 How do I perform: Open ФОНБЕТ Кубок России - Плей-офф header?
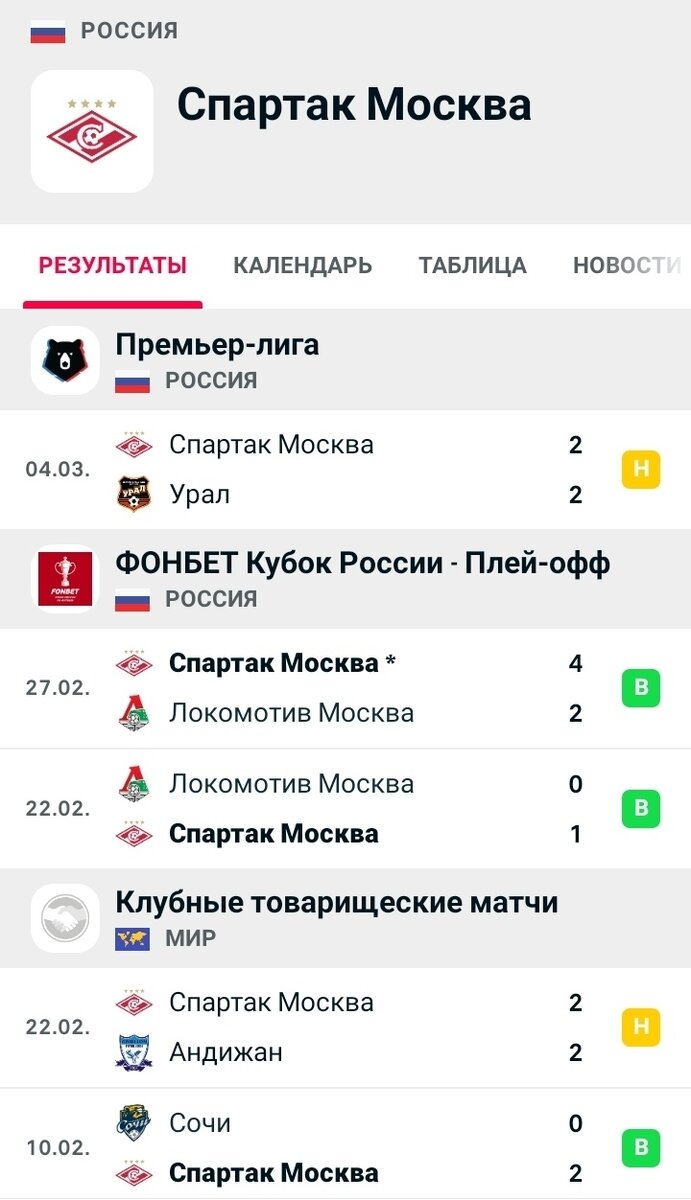coord(345,579)
